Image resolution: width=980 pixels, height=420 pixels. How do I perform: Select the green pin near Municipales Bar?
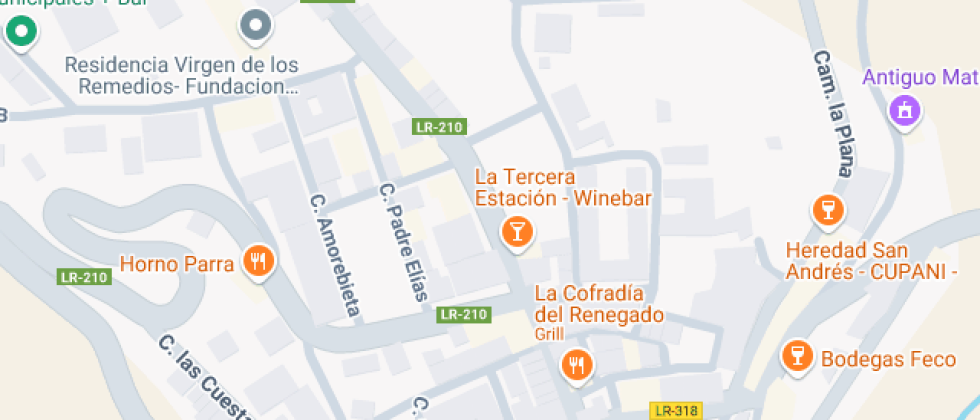coord(21,31)
